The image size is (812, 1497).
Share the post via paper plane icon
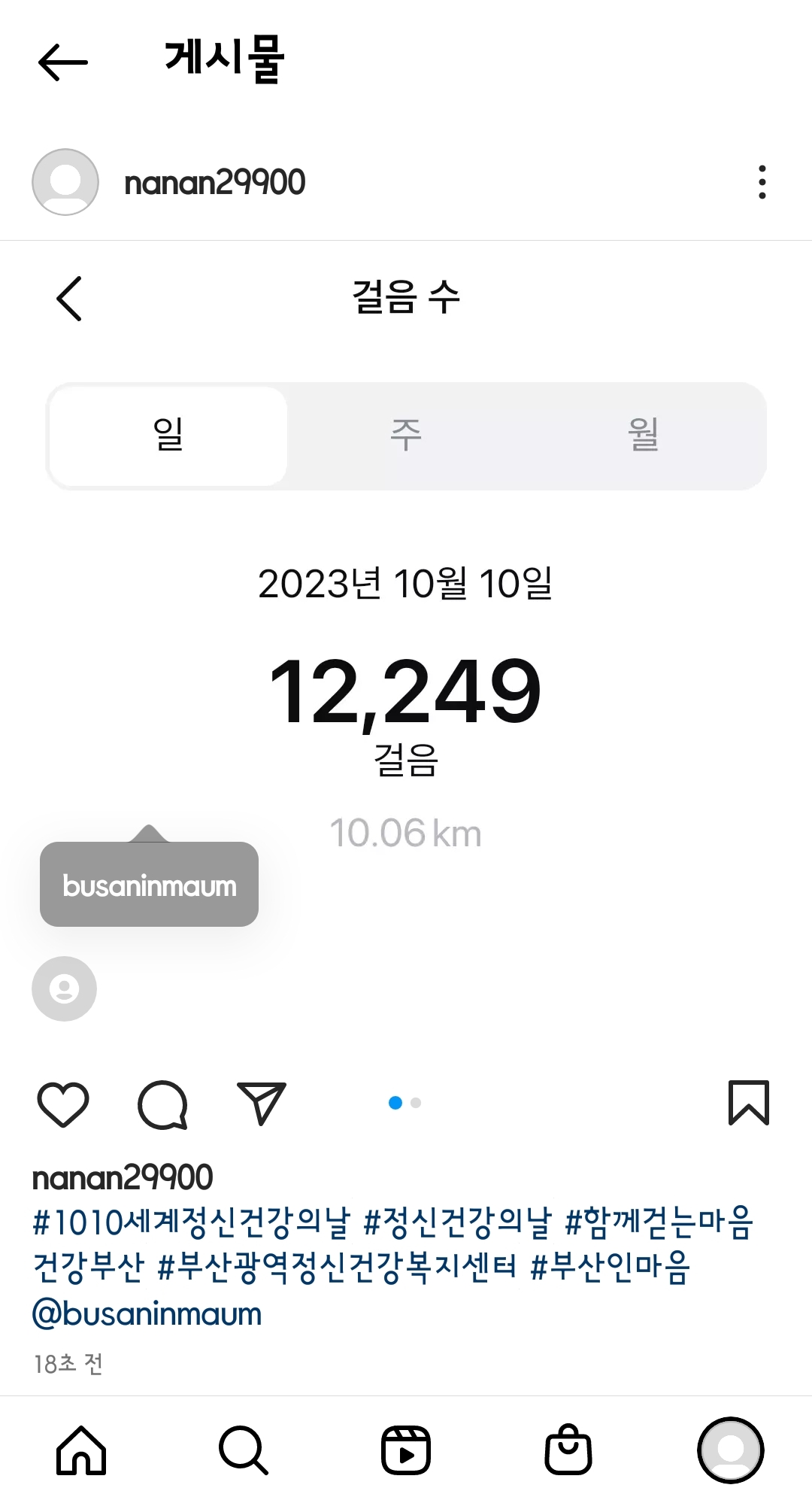(x=261, y=1104)
